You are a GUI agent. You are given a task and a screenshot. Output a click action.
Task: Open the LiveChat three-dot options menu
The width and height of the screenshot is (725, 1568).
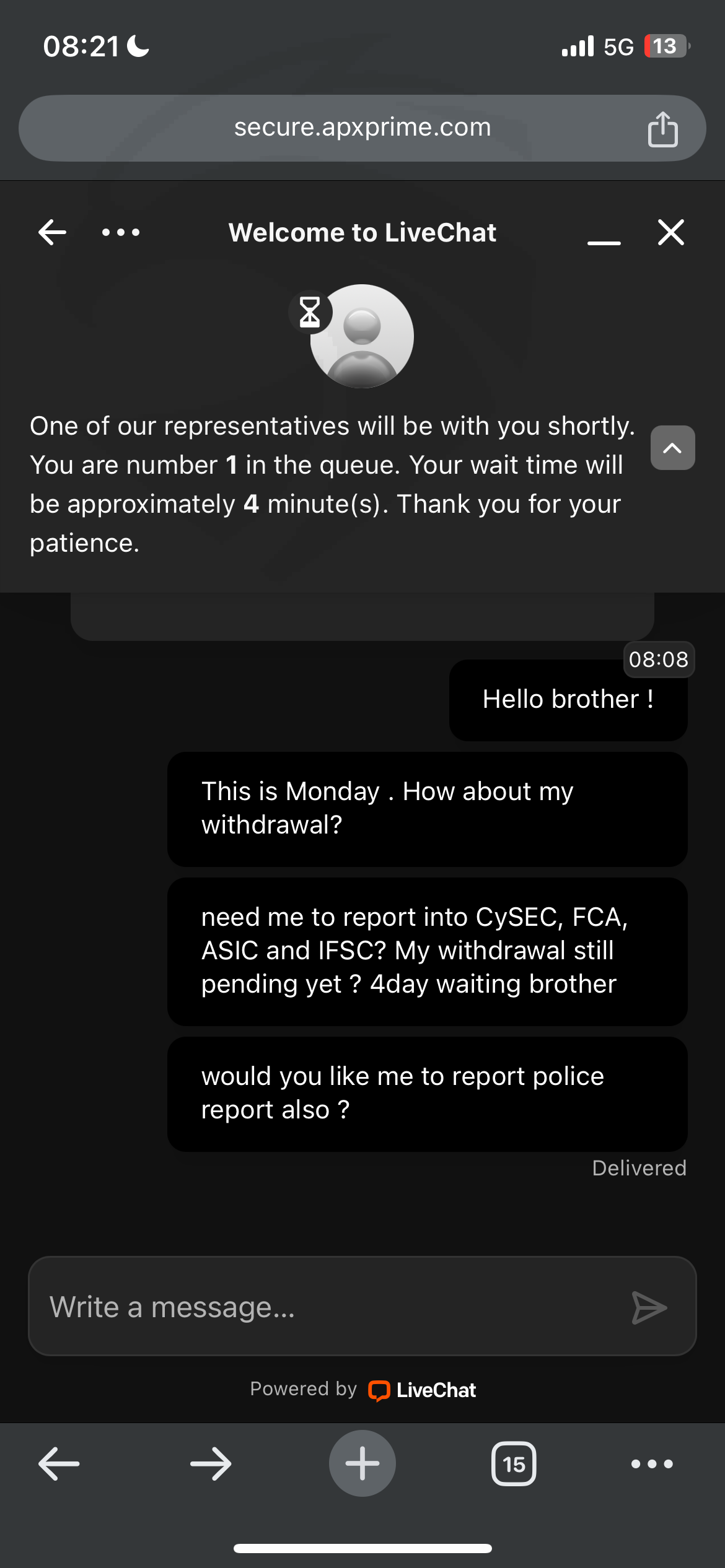click(x=121, y=232)
